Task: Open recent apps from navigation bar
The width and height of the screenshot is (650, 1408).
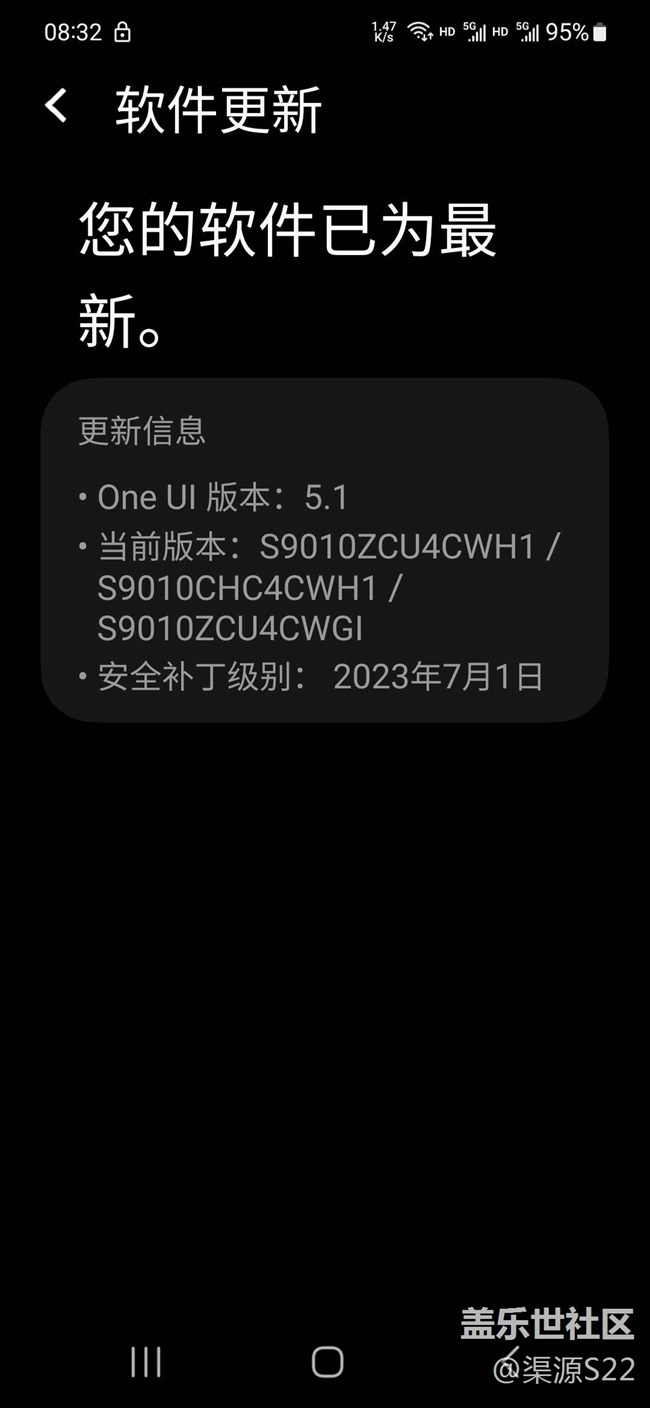Action: (146, 1361)
